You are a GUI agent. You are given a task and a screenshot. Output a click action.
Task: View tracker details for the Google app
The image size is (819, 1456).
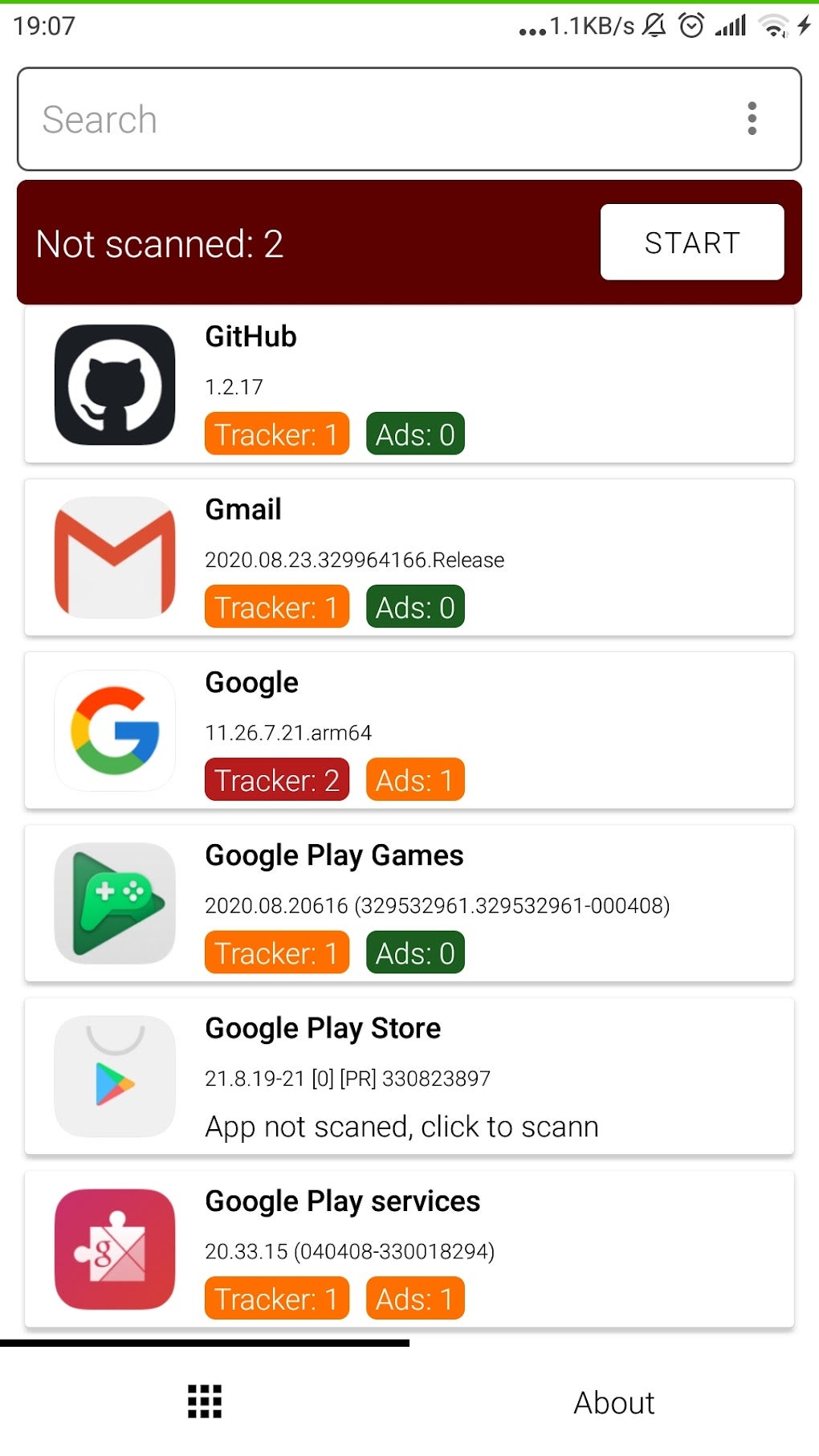coord(277,780)
